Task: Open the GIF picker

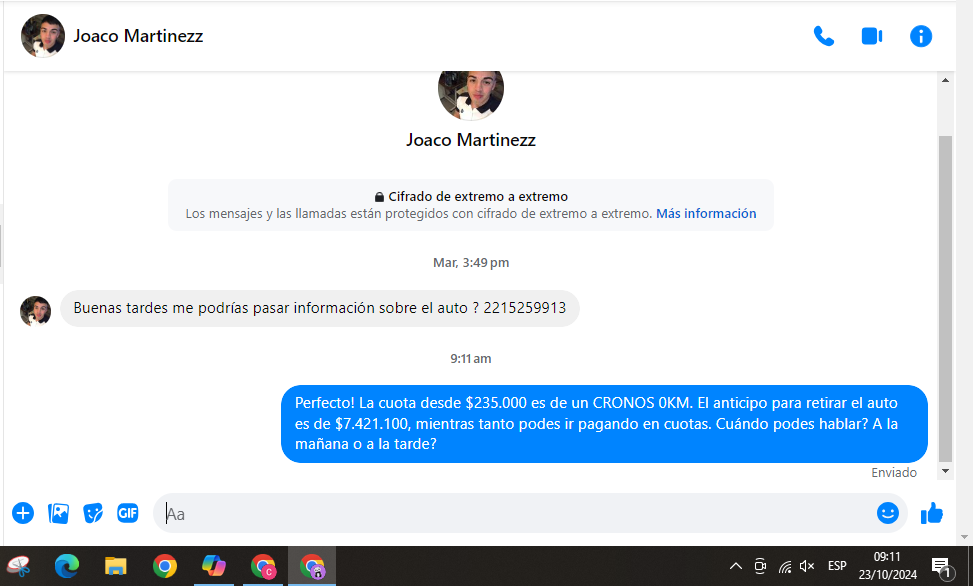Action: [x=127, y=513]
